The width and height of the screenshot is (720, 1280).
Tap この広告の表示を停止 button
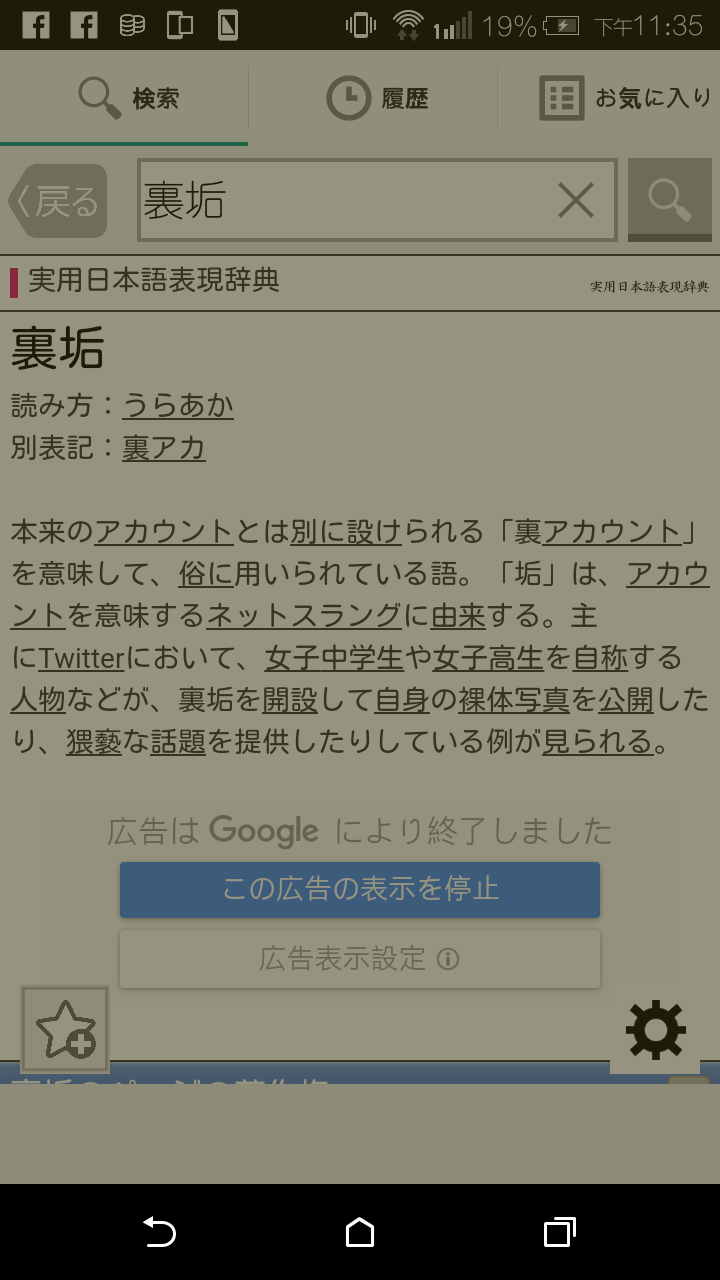pos(360,889)
